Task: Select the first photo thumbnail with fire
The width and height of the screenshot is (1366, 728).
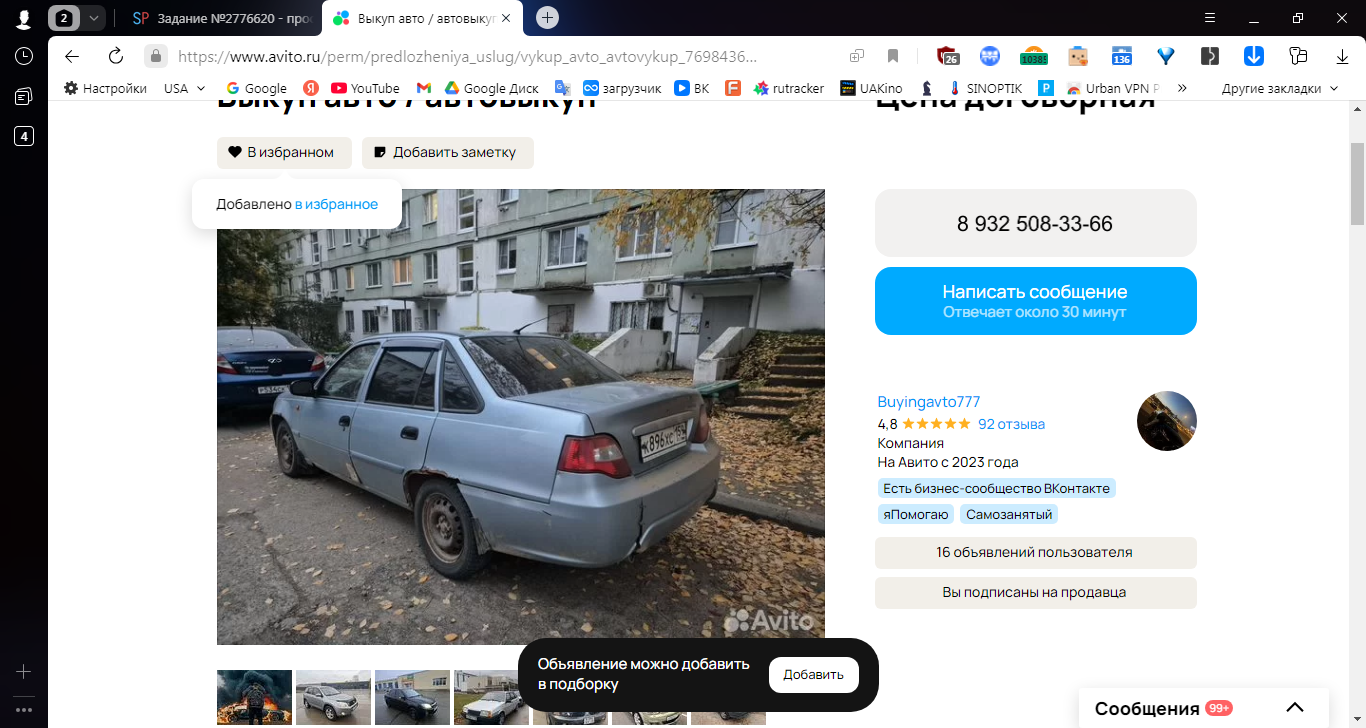Action: pos(254,697)
